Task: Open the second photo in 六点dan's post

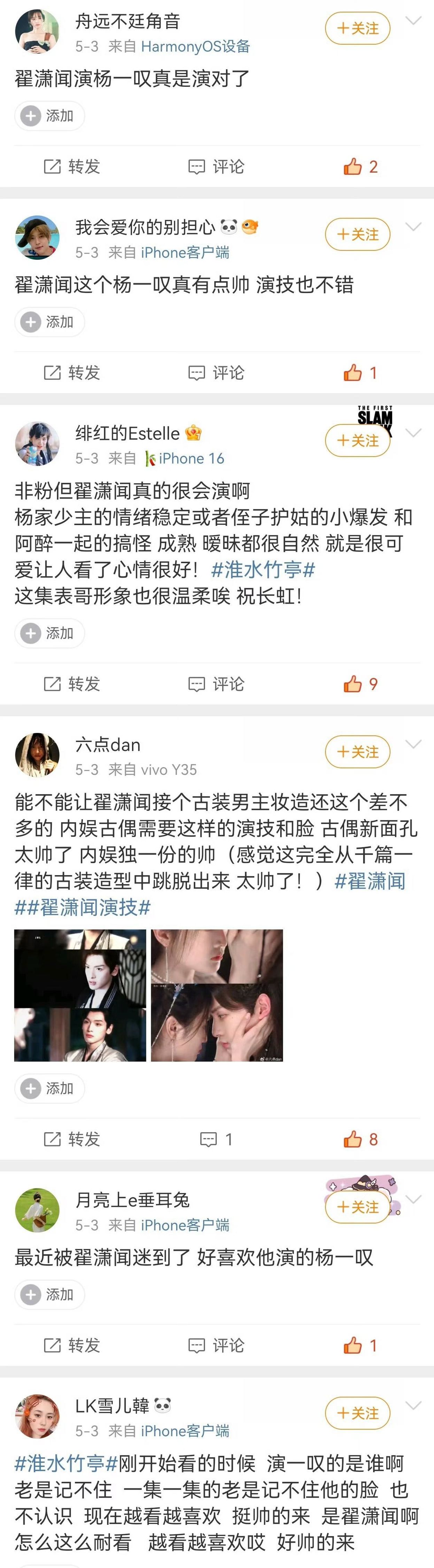Action: (217, 995)
